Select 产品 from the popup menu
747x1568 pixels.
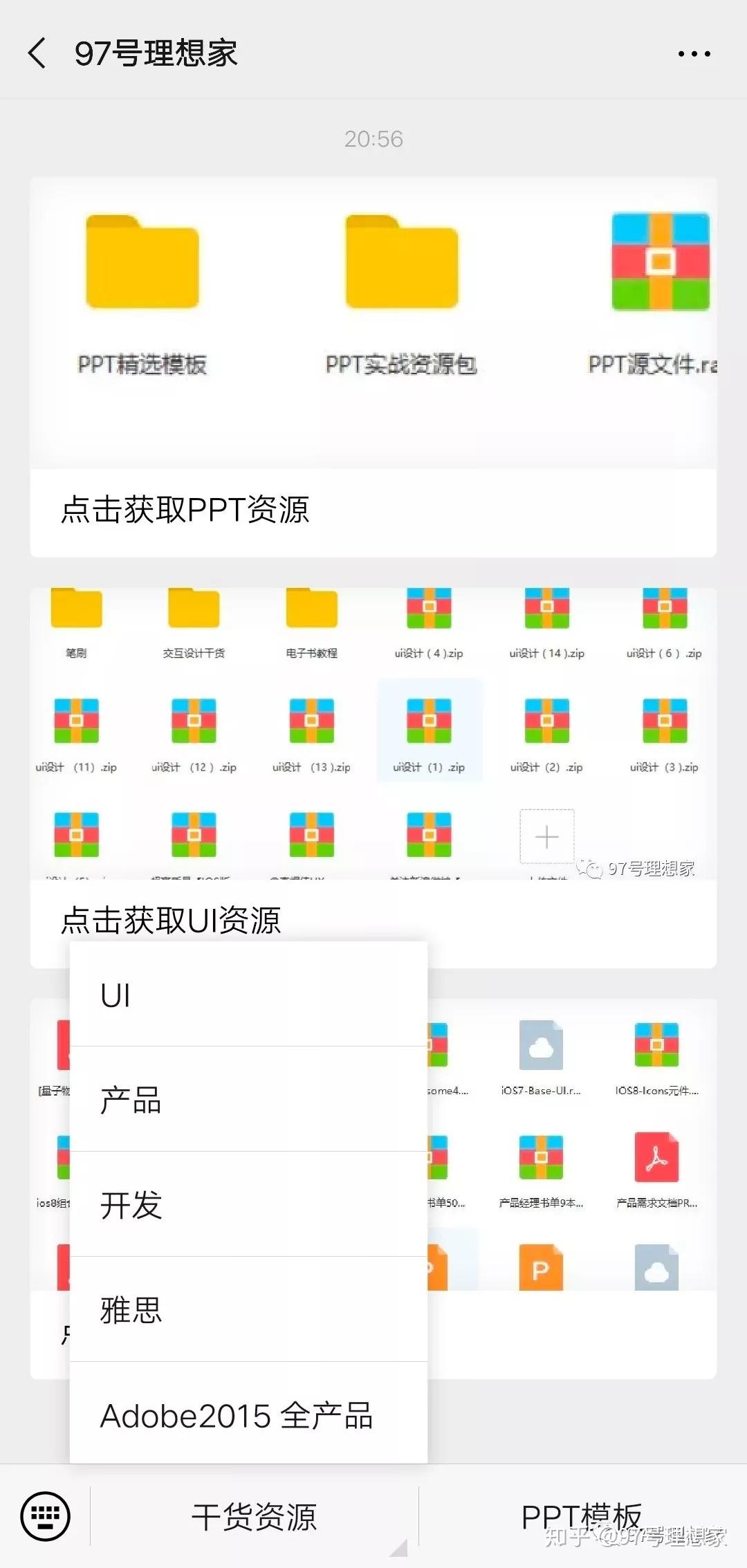pyautogui.click(x=249, y=1100)
